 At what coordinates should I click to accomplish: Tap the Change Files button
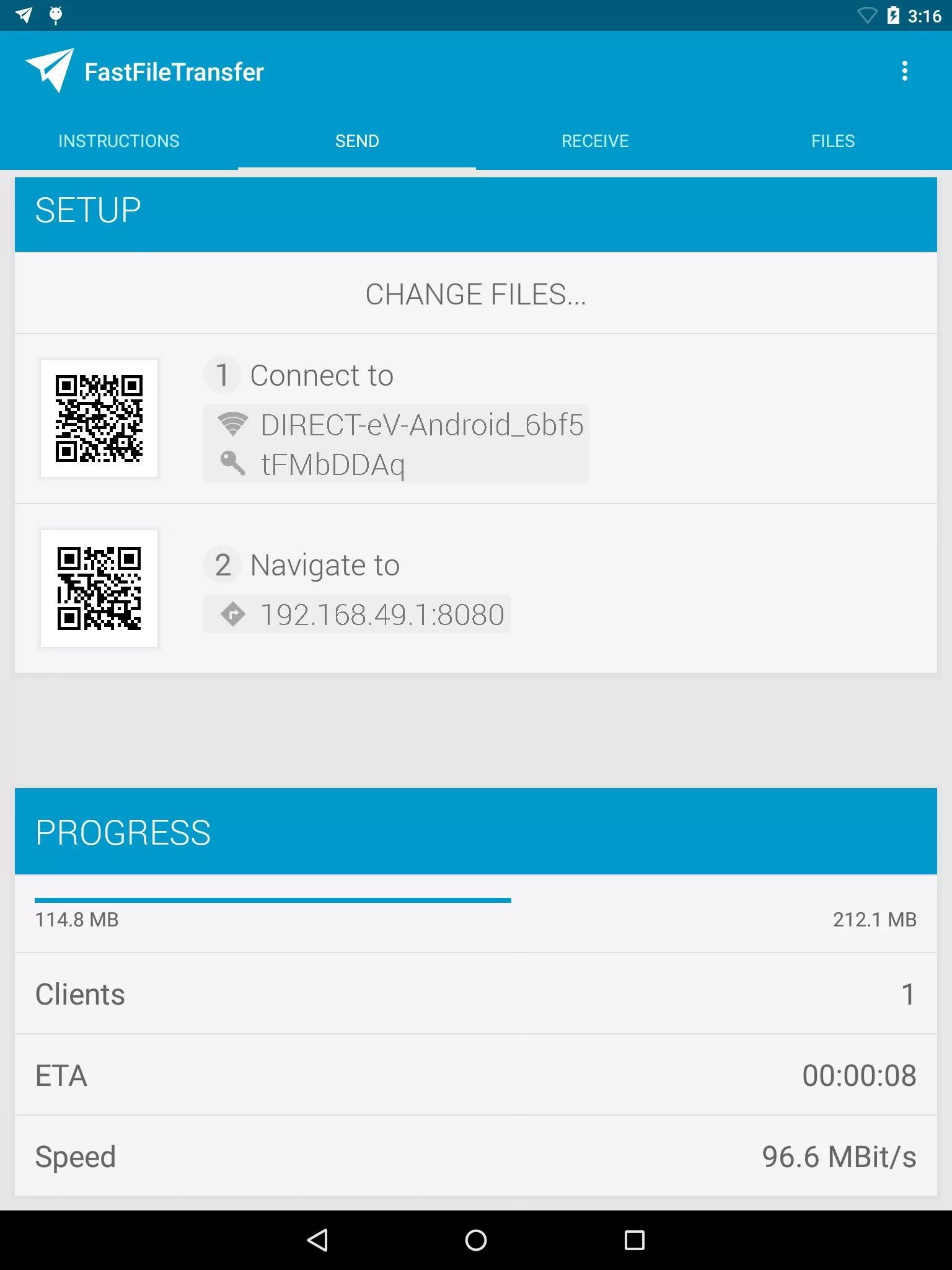[x=476, y=294]
